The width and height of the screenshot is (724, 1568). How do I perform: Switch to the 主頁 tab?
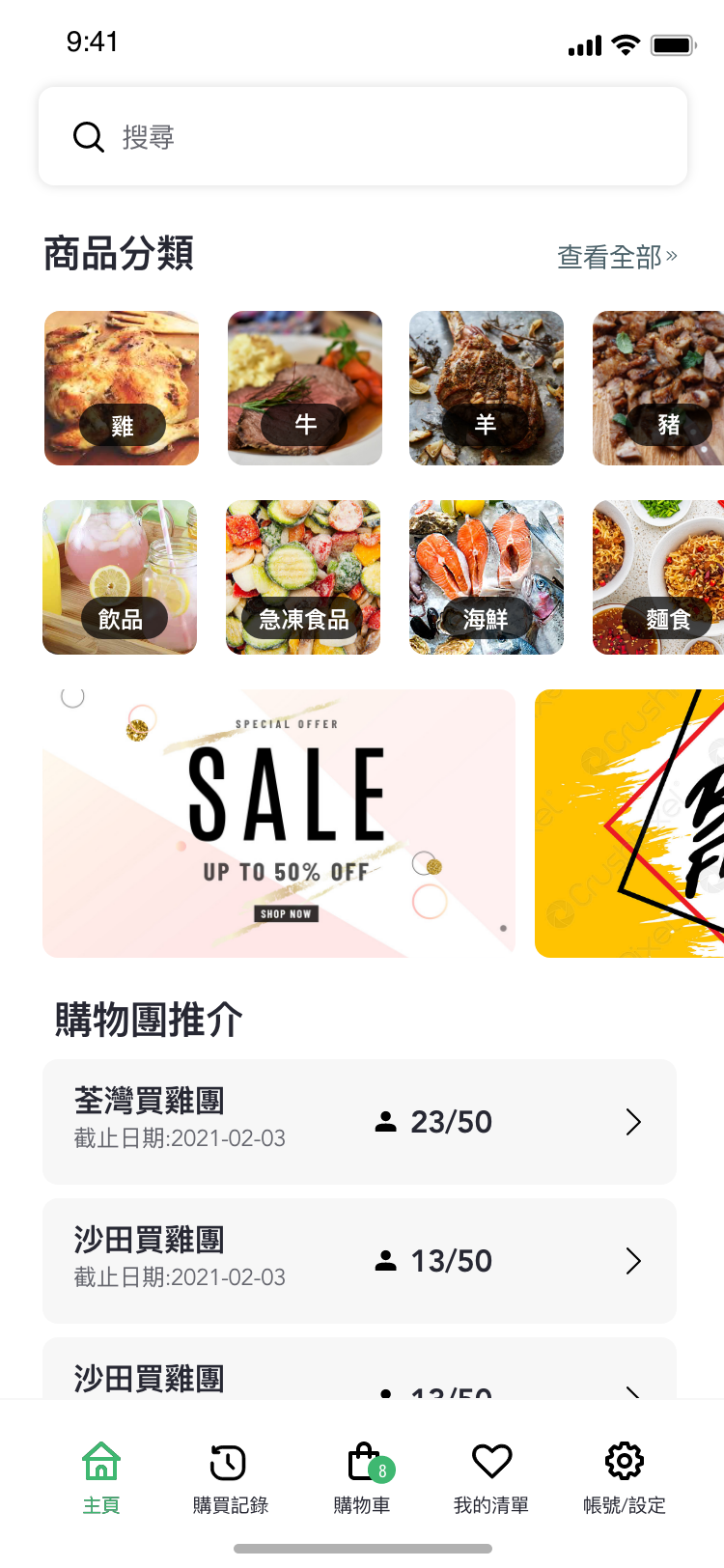pos(101,1477)
